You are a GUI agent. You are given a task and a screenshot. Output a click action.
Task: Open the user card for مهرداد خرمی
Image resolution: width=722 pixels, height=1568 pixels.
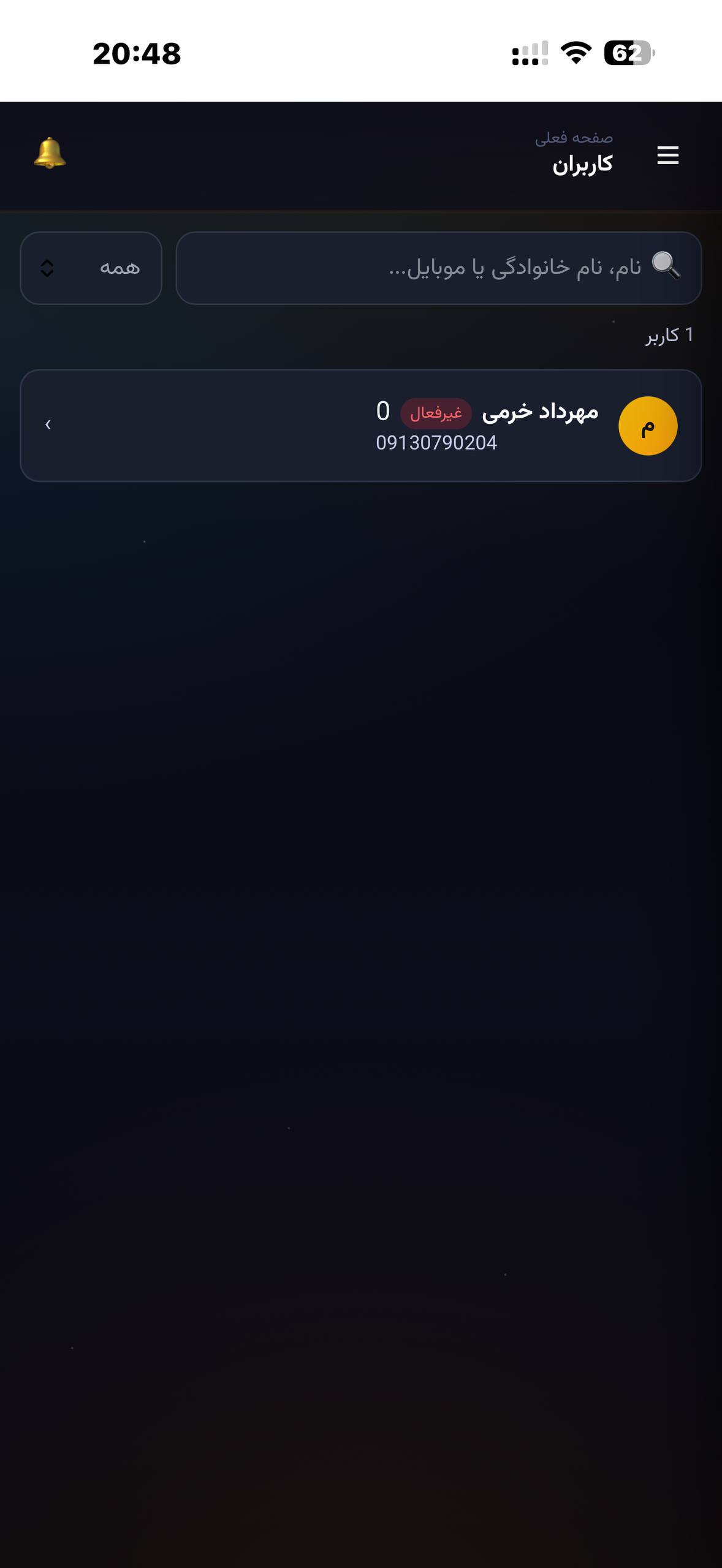361,426
